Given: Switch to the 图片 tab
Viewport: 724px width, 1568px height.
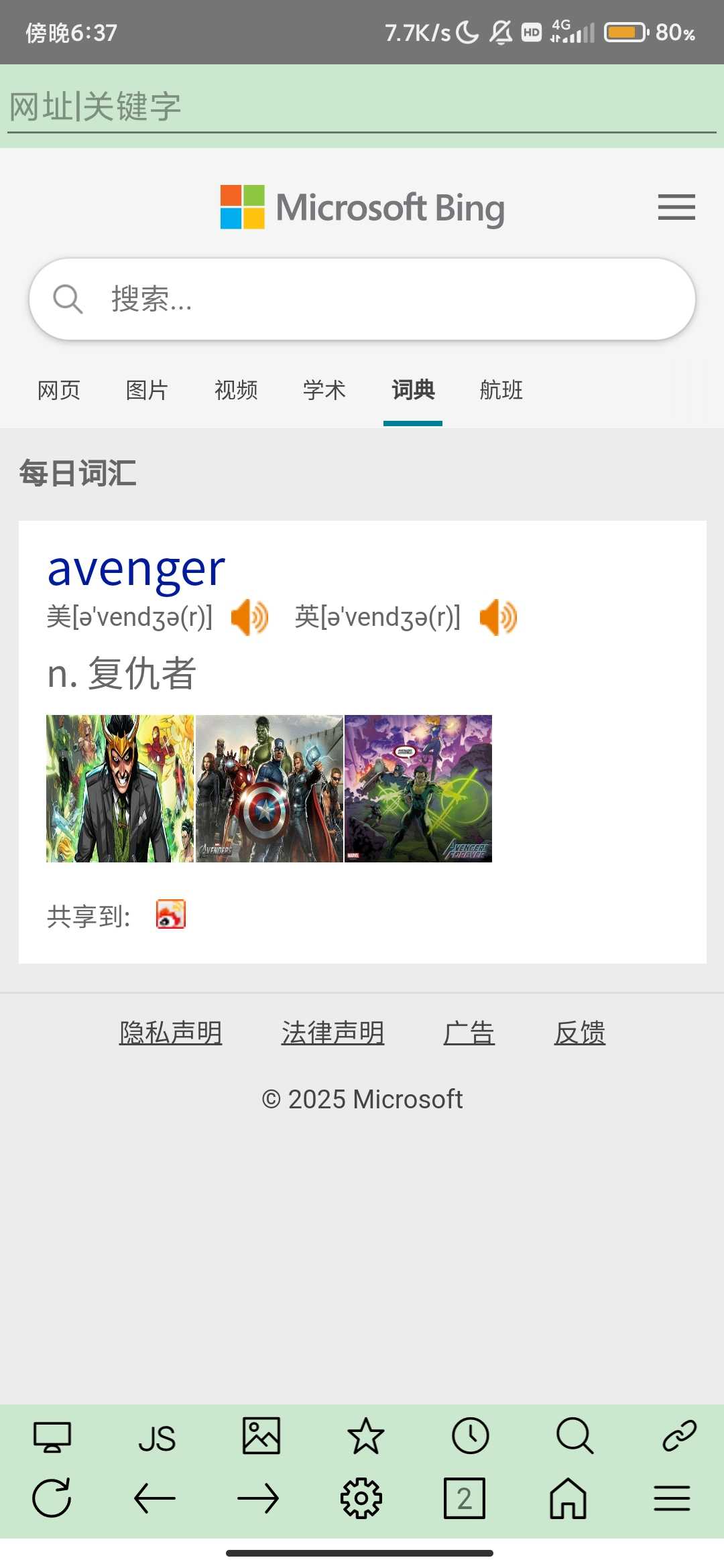Looking at the screenshot, I should (147, 391).
